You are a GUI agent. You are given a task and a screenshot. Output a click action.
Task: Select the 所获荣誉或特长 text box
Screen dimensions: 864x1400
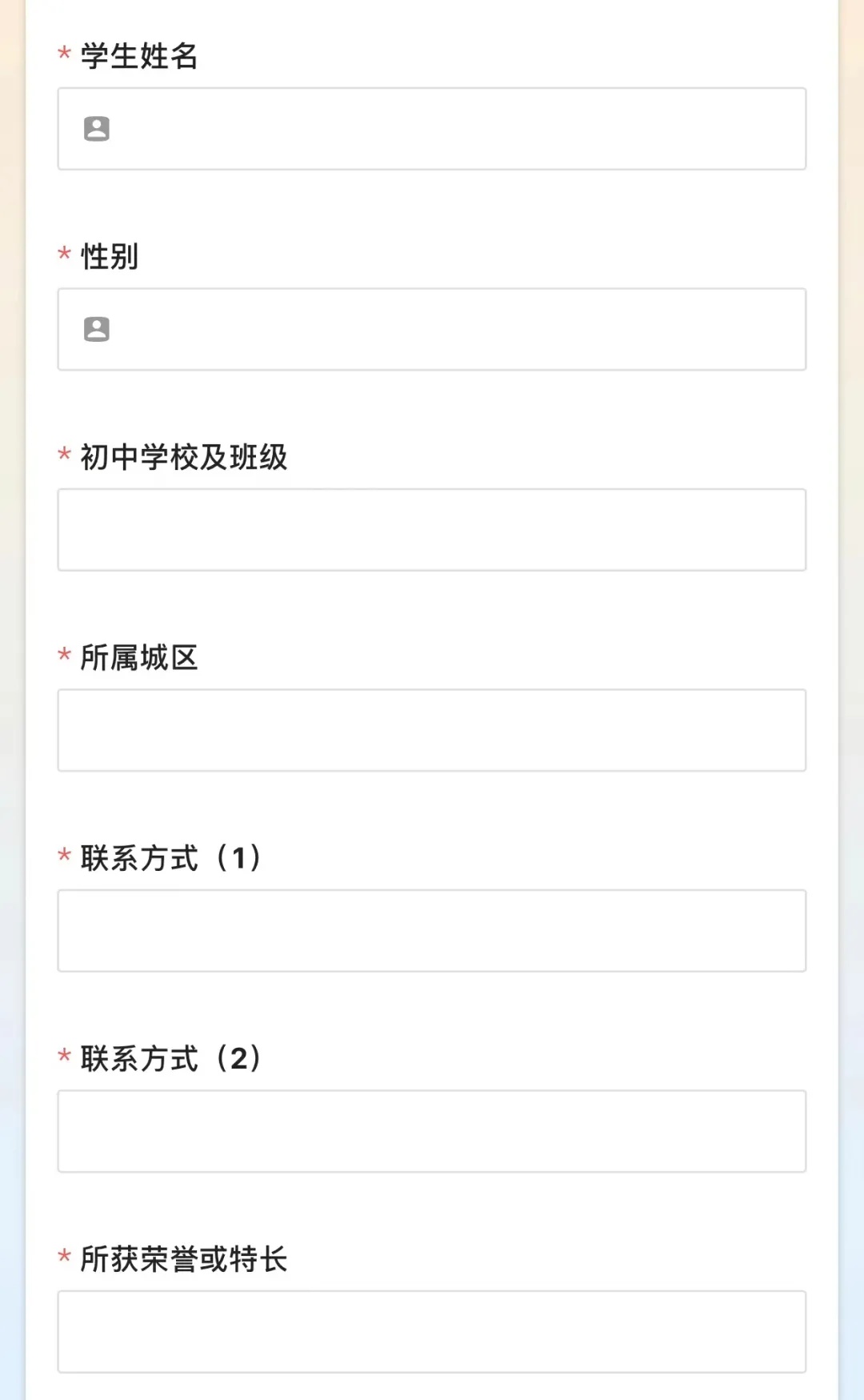click(431, 1331)
